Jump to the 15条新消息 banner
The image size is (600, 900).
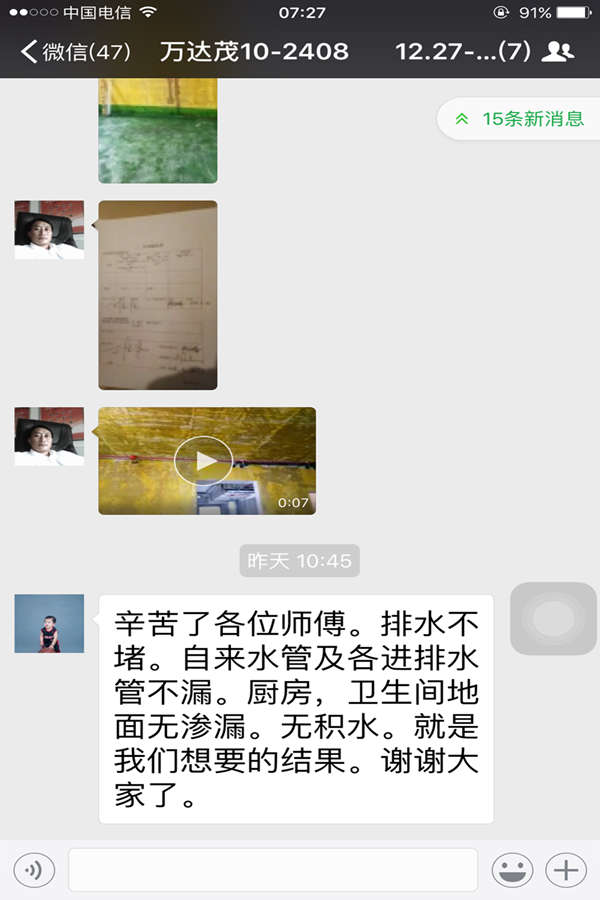click(x=520, y=119)
